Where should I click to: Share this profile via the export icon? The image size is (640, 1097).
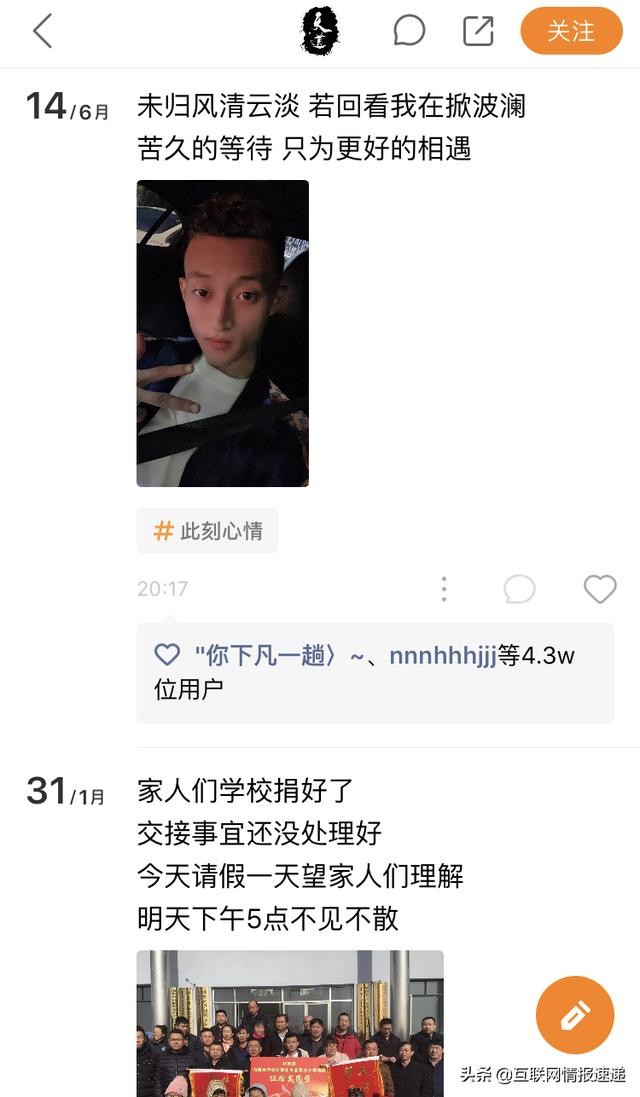coord(478,31)
